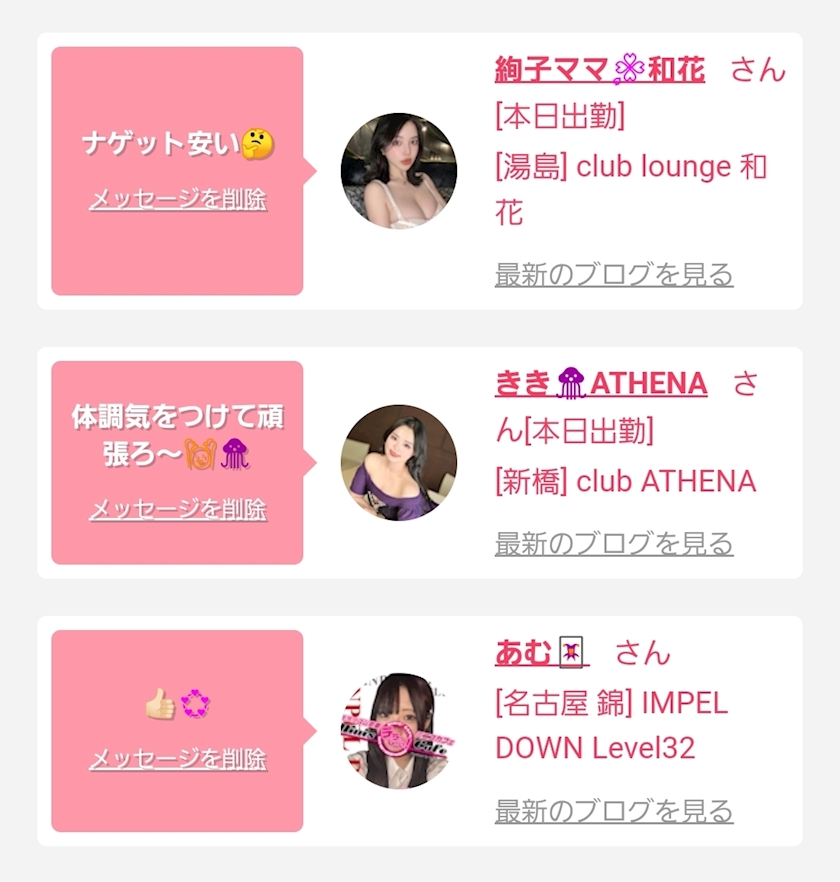840x882 pixels.
Task: View latest blog of ききATHENA
Action: coord(614,544)
